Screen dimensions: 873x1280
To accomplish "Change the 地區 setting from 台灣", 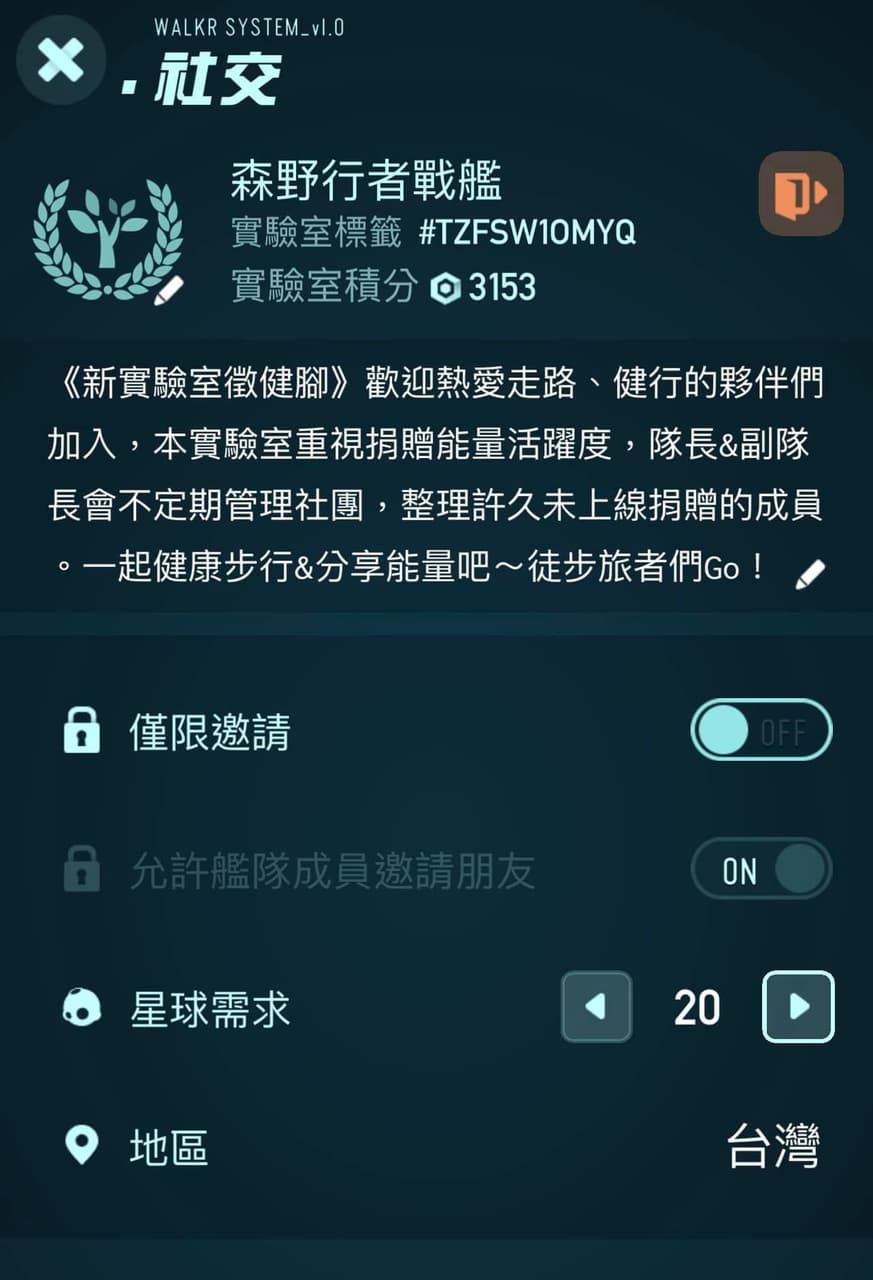I will [x=773, y=1147].
